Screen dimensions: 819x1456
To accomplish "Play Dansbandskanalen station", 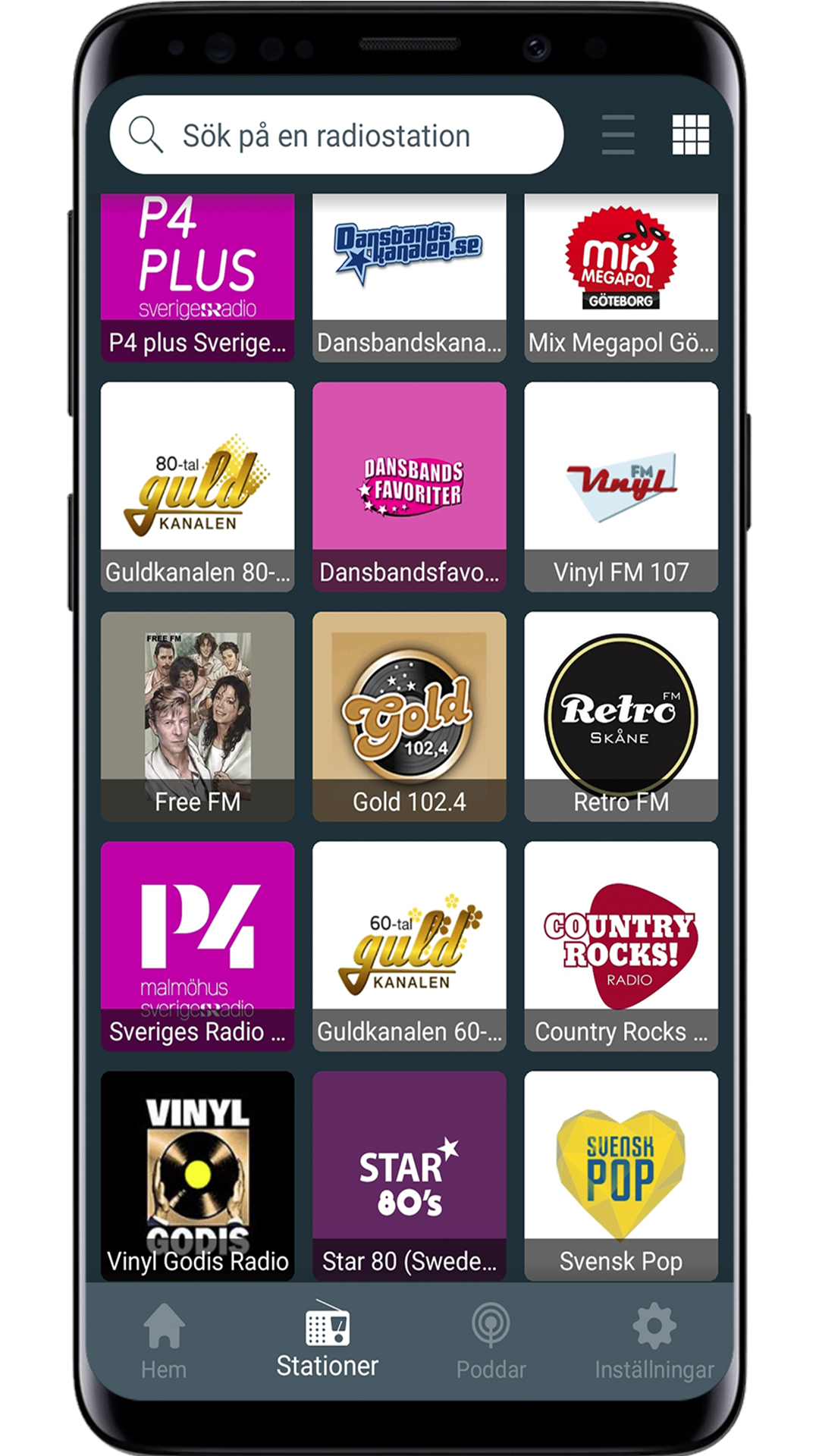I will tap(409, 277).
